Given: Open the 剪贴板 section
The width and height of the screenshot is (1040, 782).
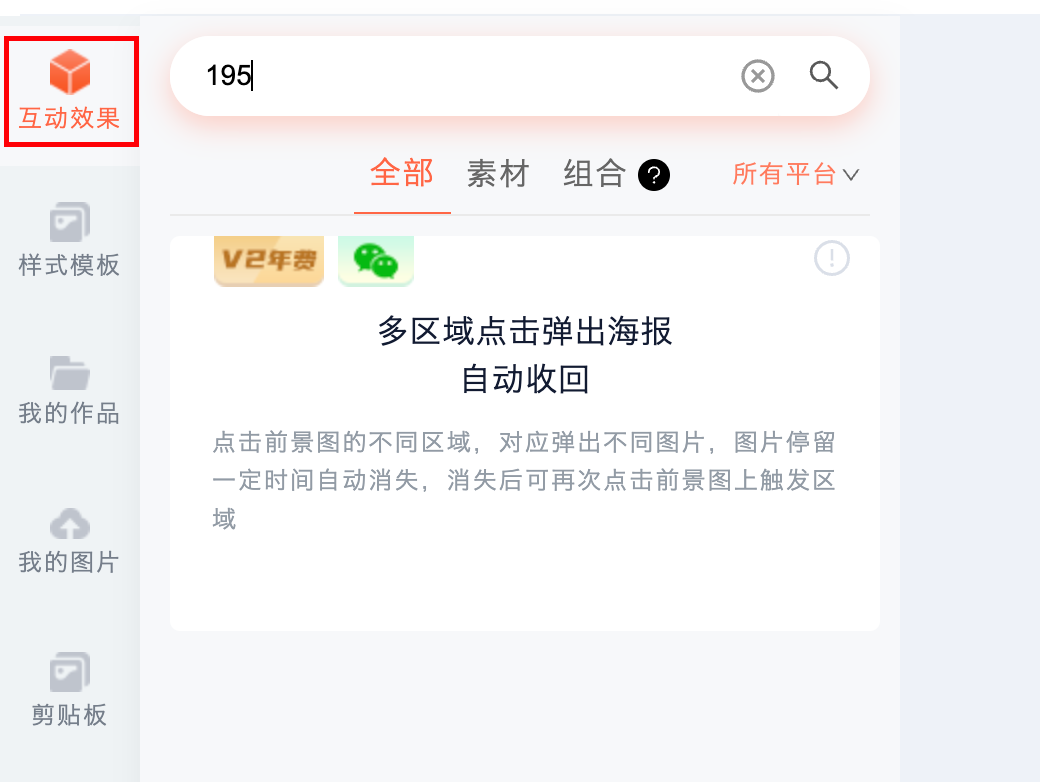Looking at the screenshot, I should coord(70,690).
